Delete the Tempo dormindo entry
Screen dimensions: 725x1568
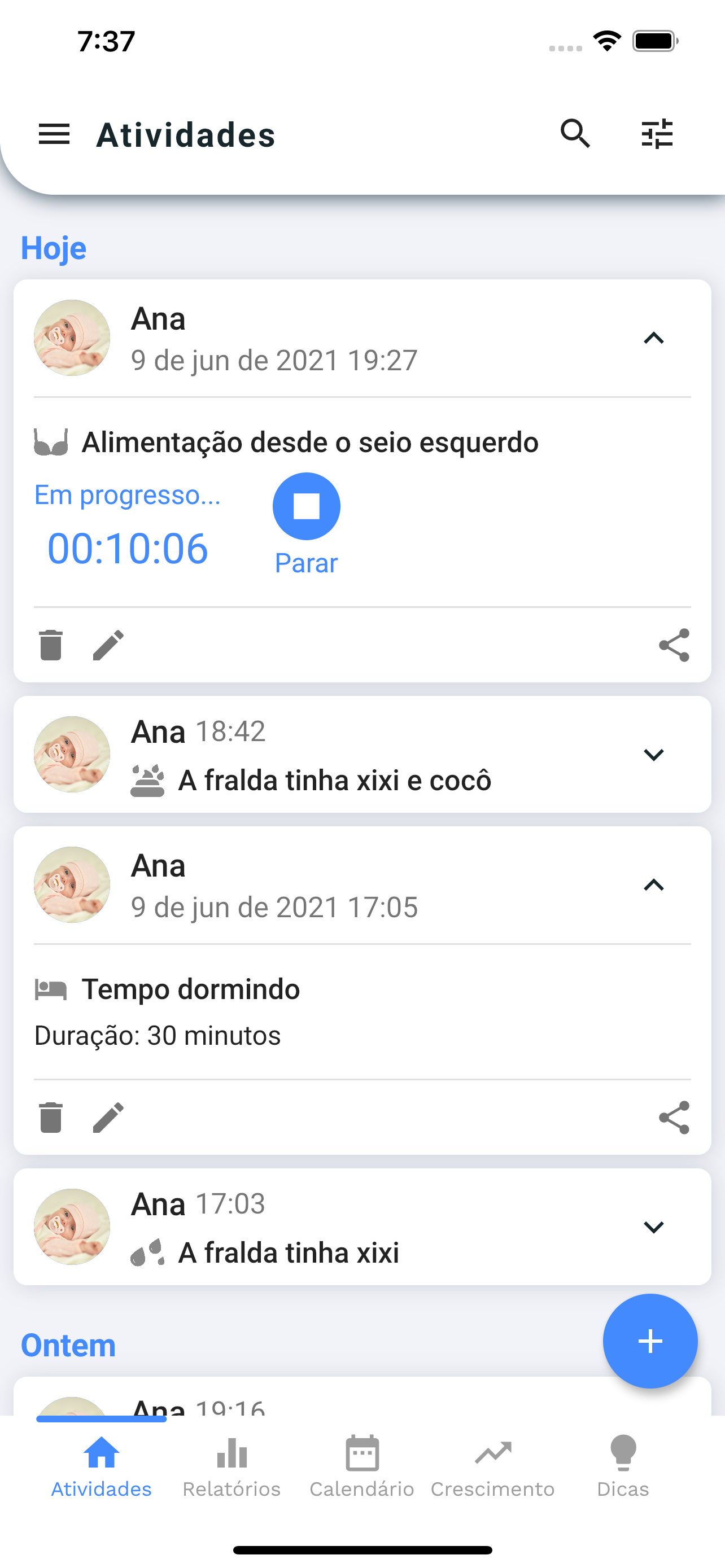click(51, 1118)
